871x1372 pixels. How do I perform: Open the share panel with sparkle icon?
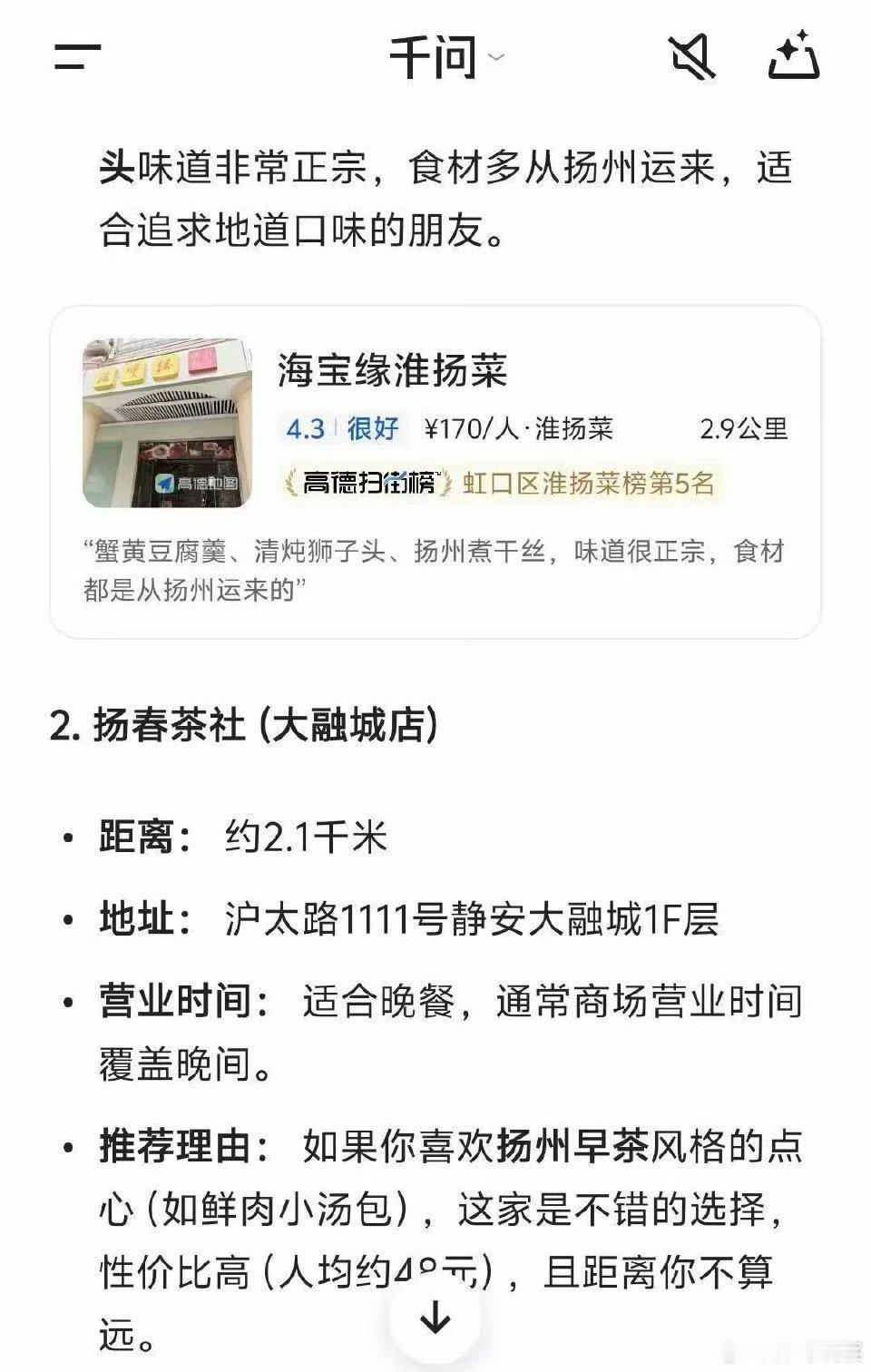796,56
